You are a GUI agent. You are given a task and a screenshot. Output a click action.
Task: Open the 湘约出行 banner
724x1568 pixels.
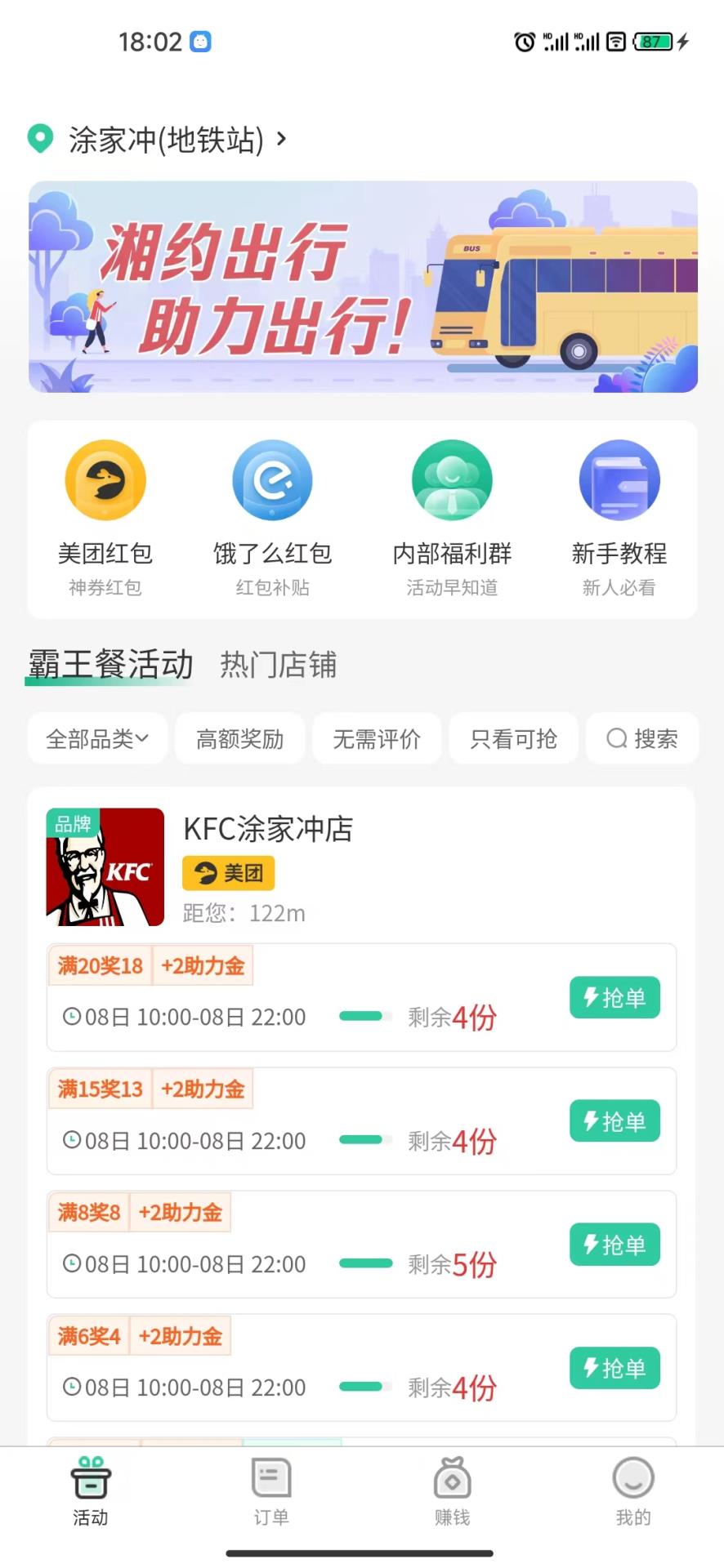363,287
